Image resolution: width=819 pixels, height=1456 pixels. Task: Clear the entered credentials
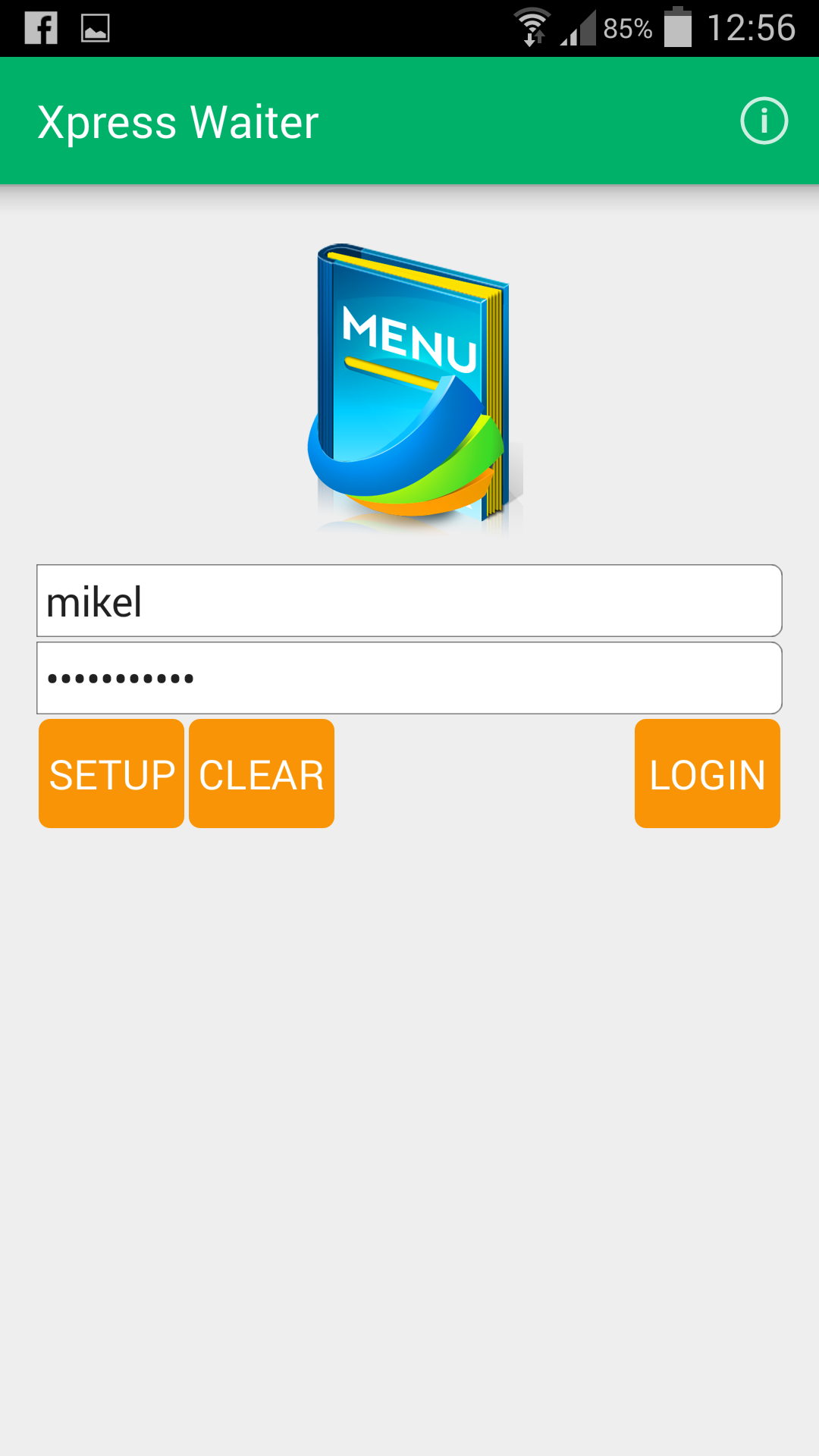coord(262,773)
